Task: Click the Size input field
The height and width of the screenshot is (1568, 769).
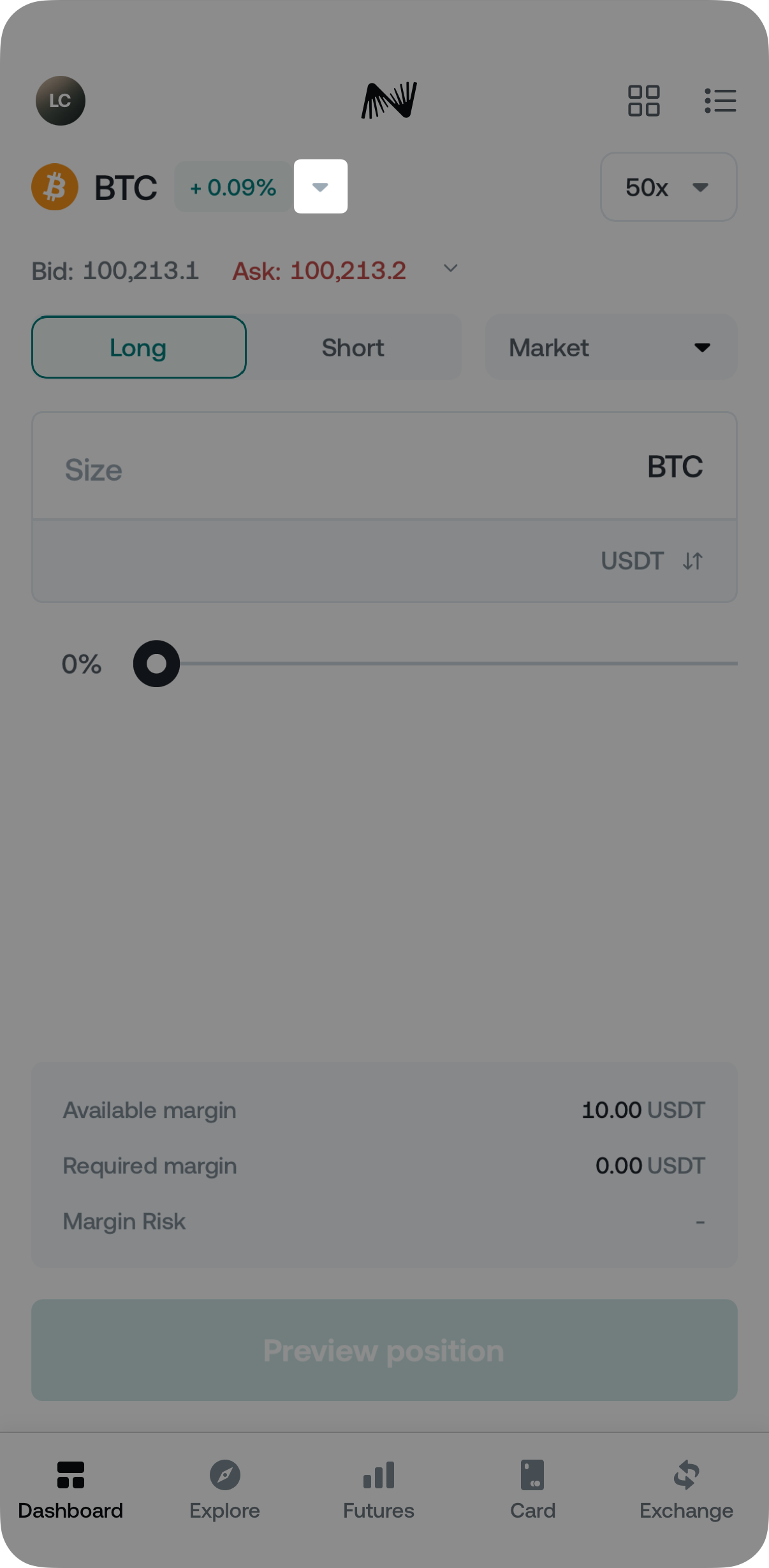Action: point(255,468)
